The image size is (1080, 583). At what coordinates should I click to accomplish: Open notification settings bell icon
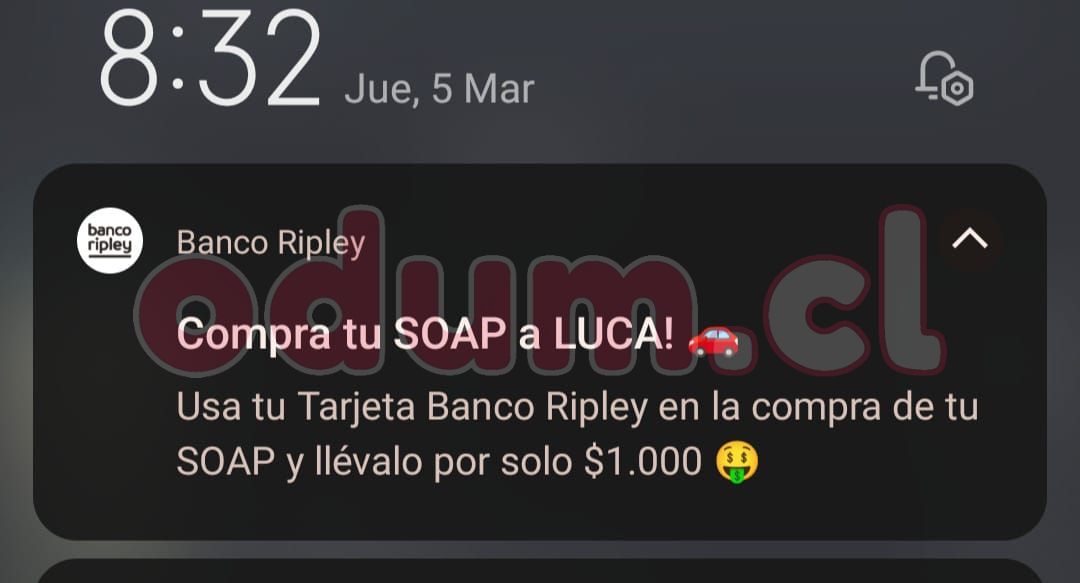point(943,79)
